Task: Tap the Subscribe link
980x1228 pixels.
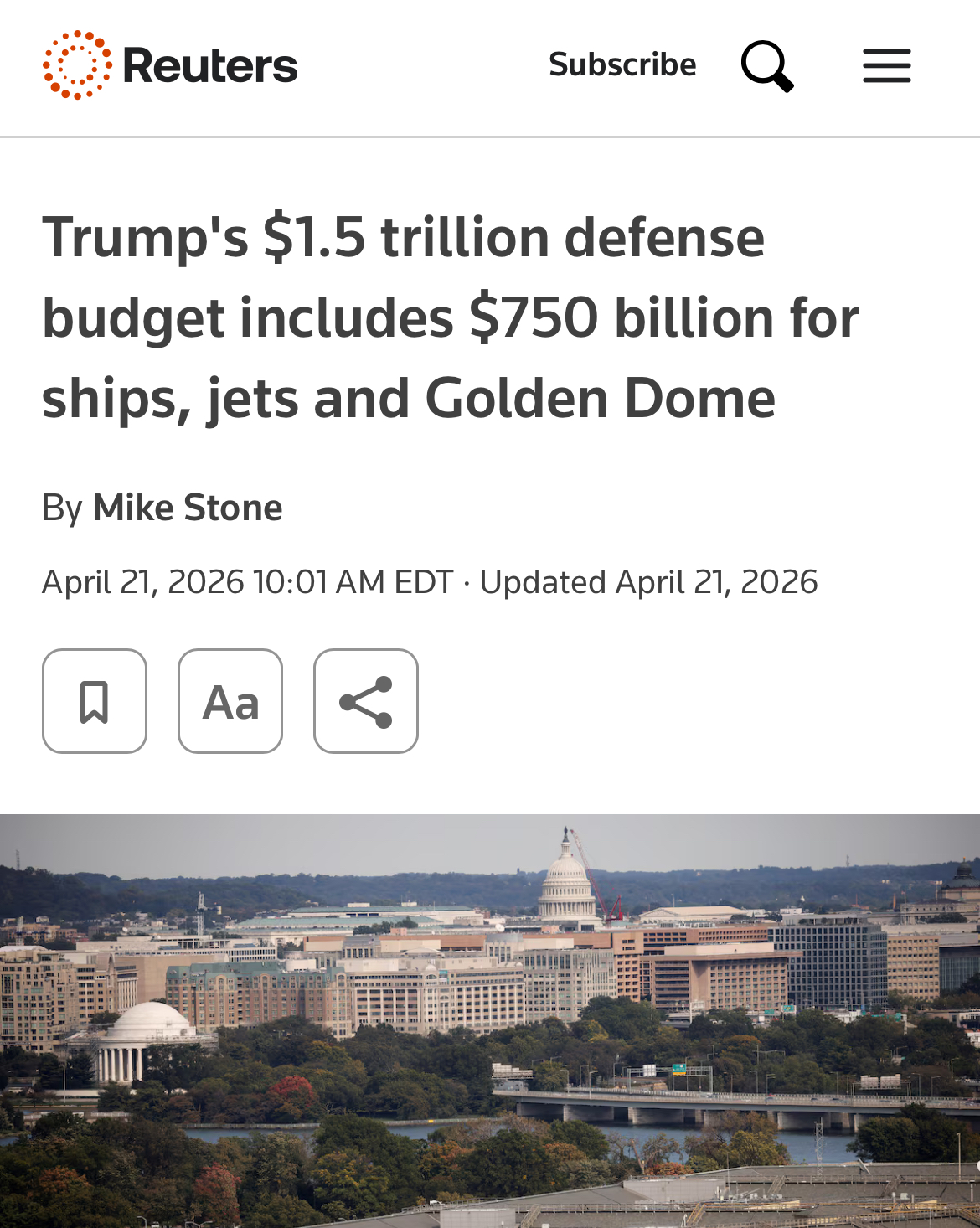Action: click(622, 64)
